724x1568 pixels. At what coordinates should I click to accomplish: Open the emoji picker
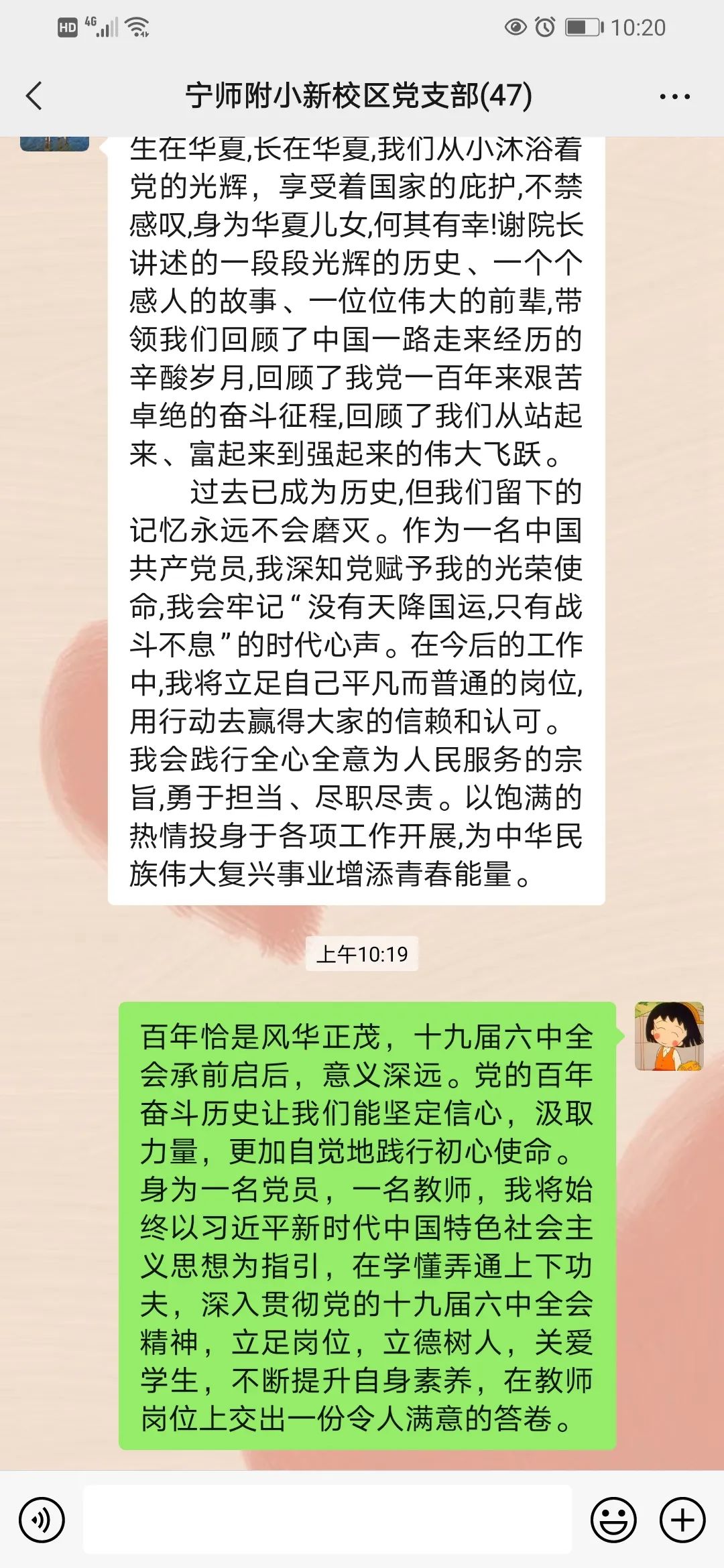(x=613, y=1520)
